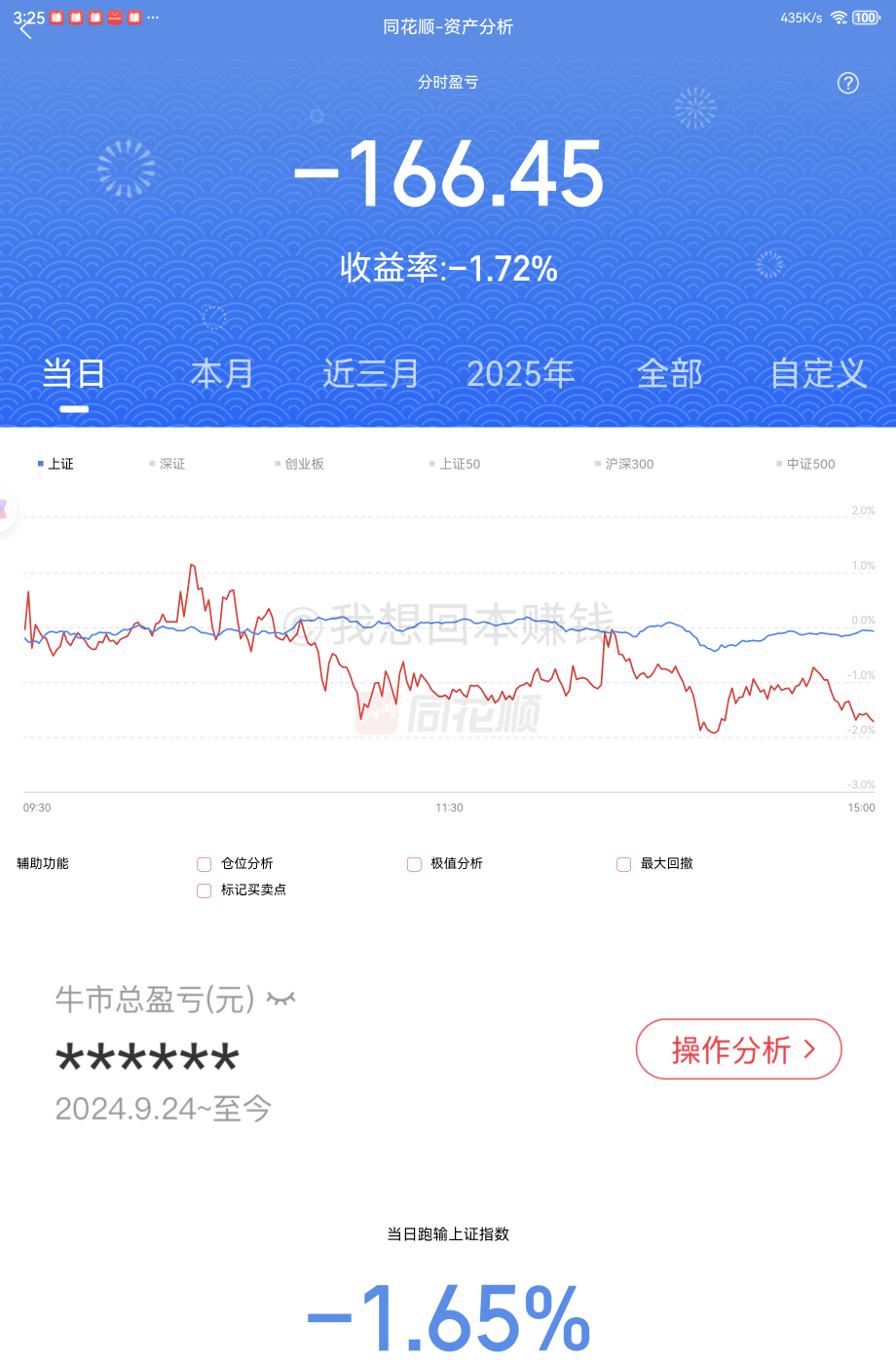Compare against 中证500 index
The height and width of the screenshot is (1364, 896).
[x=806, y=464]
